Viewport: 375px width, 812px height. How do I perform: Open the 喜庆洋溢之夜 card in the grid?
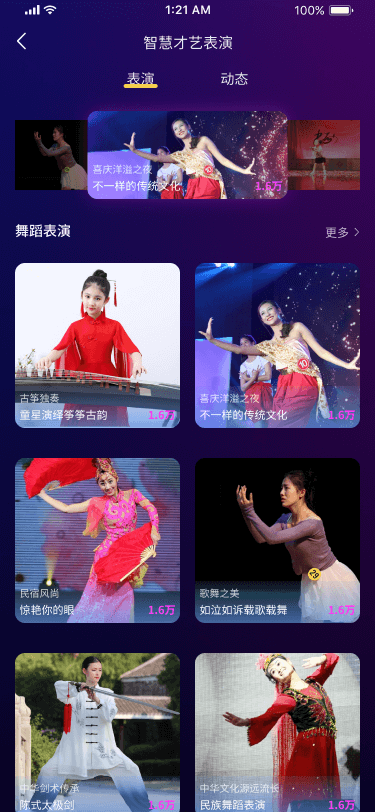click(x=277, y=345)
